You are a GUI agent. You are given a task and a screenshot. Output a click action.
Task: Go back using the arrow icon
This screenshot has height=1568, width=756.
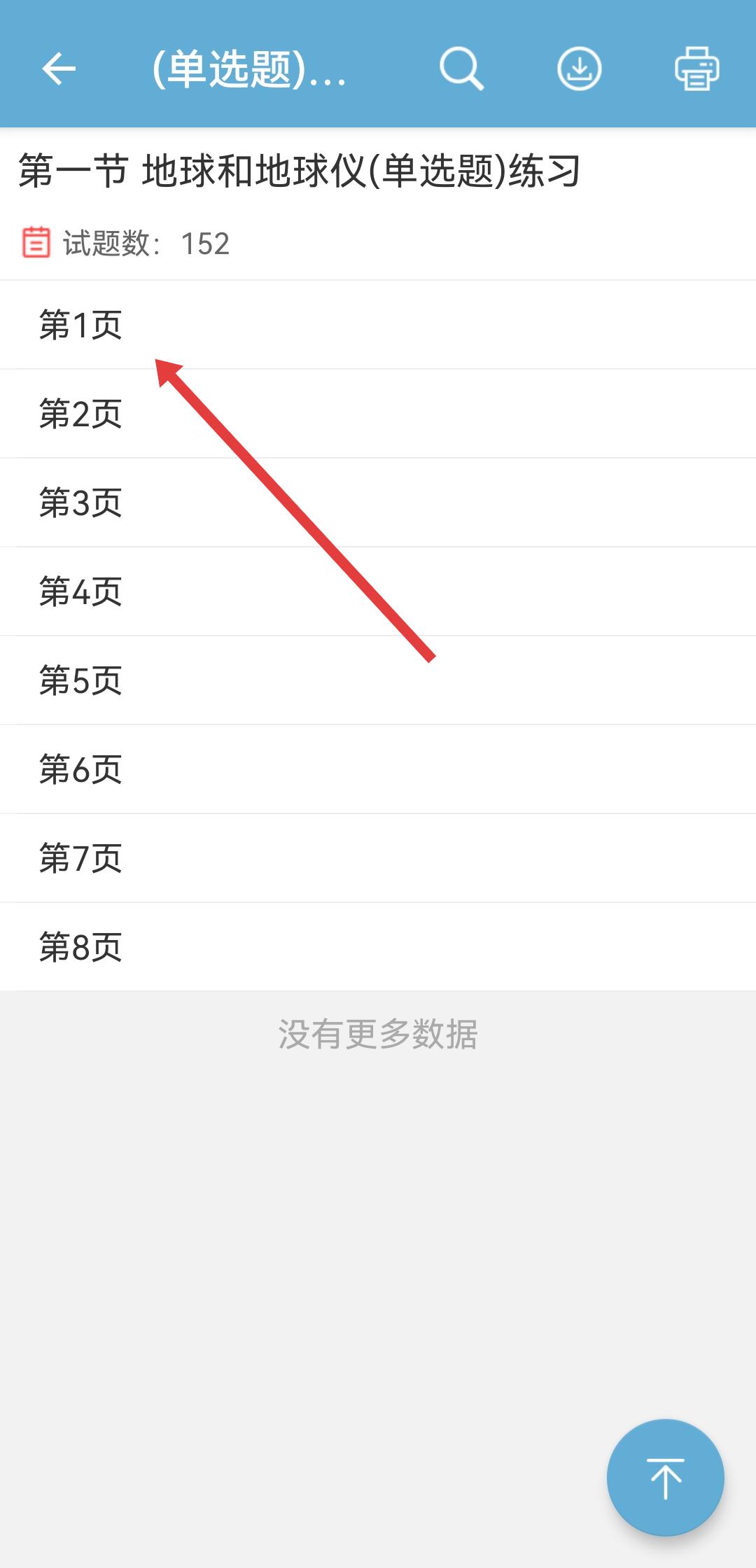tap(59, 69)
